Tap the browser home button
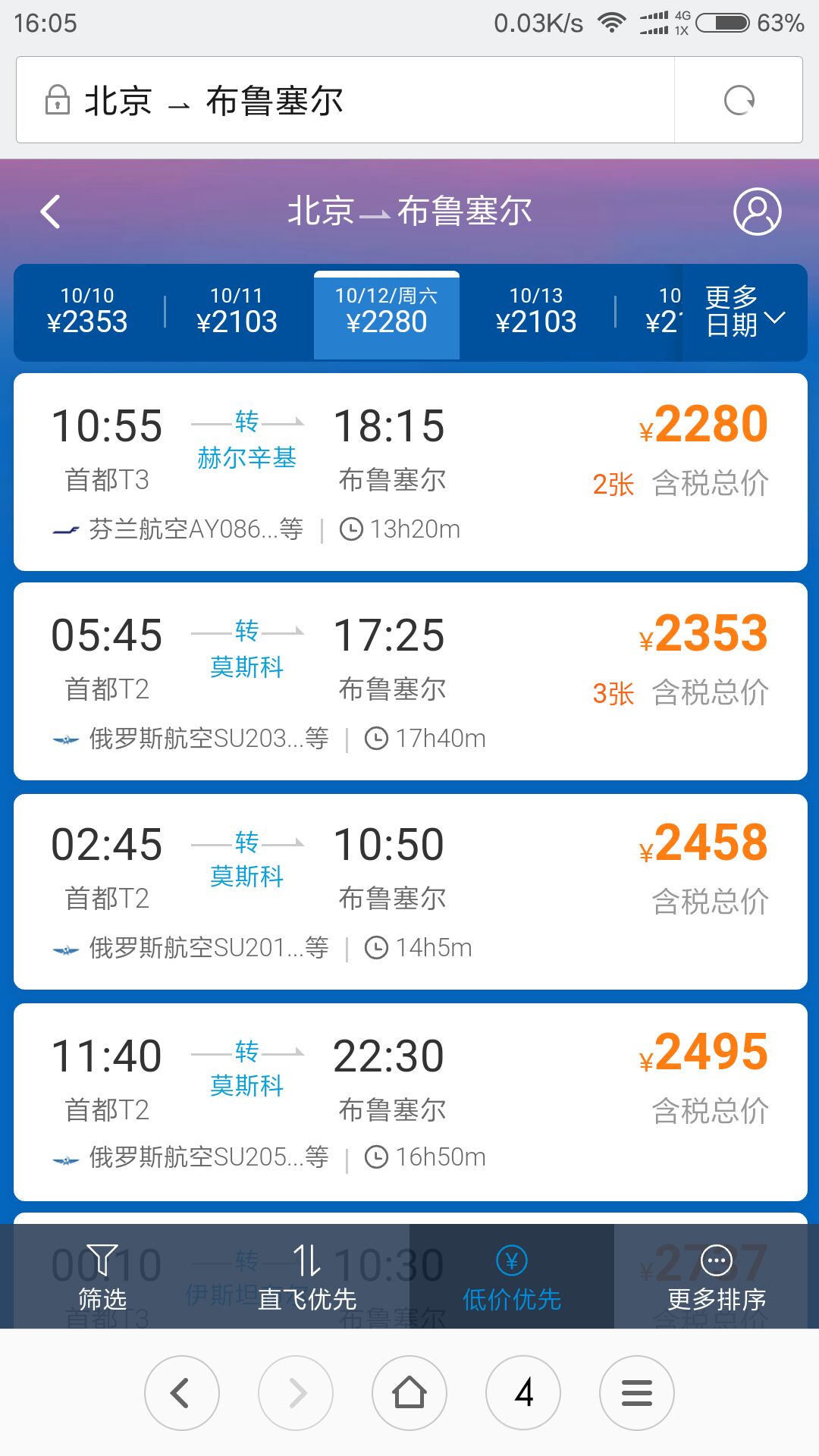The width and height of the screenshot is (819, 1456). (x=409, y=1392)
